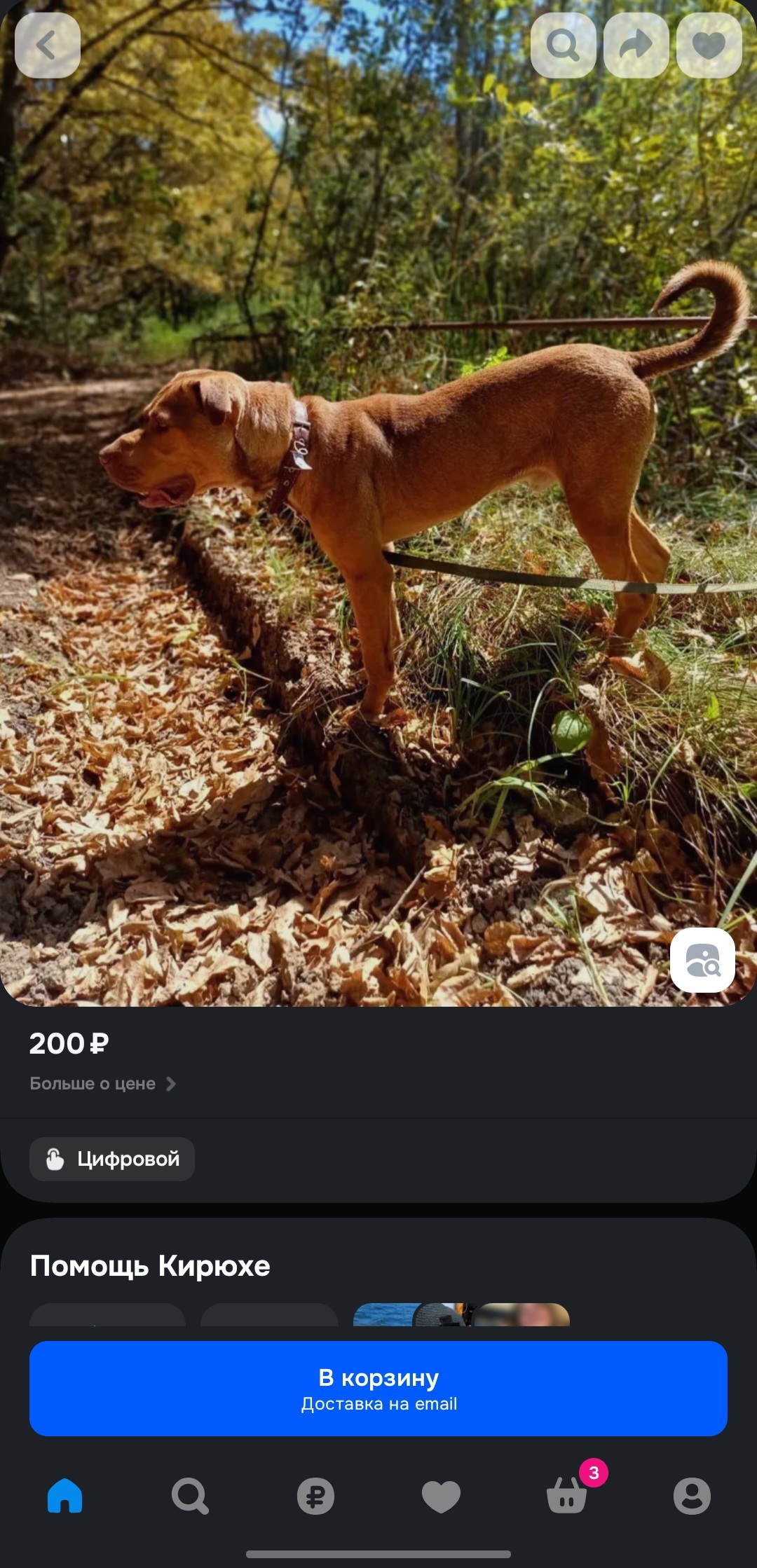Share this product
Image resolution: width=757 pixels, height=1568 pixels.
tap(636, 46)
